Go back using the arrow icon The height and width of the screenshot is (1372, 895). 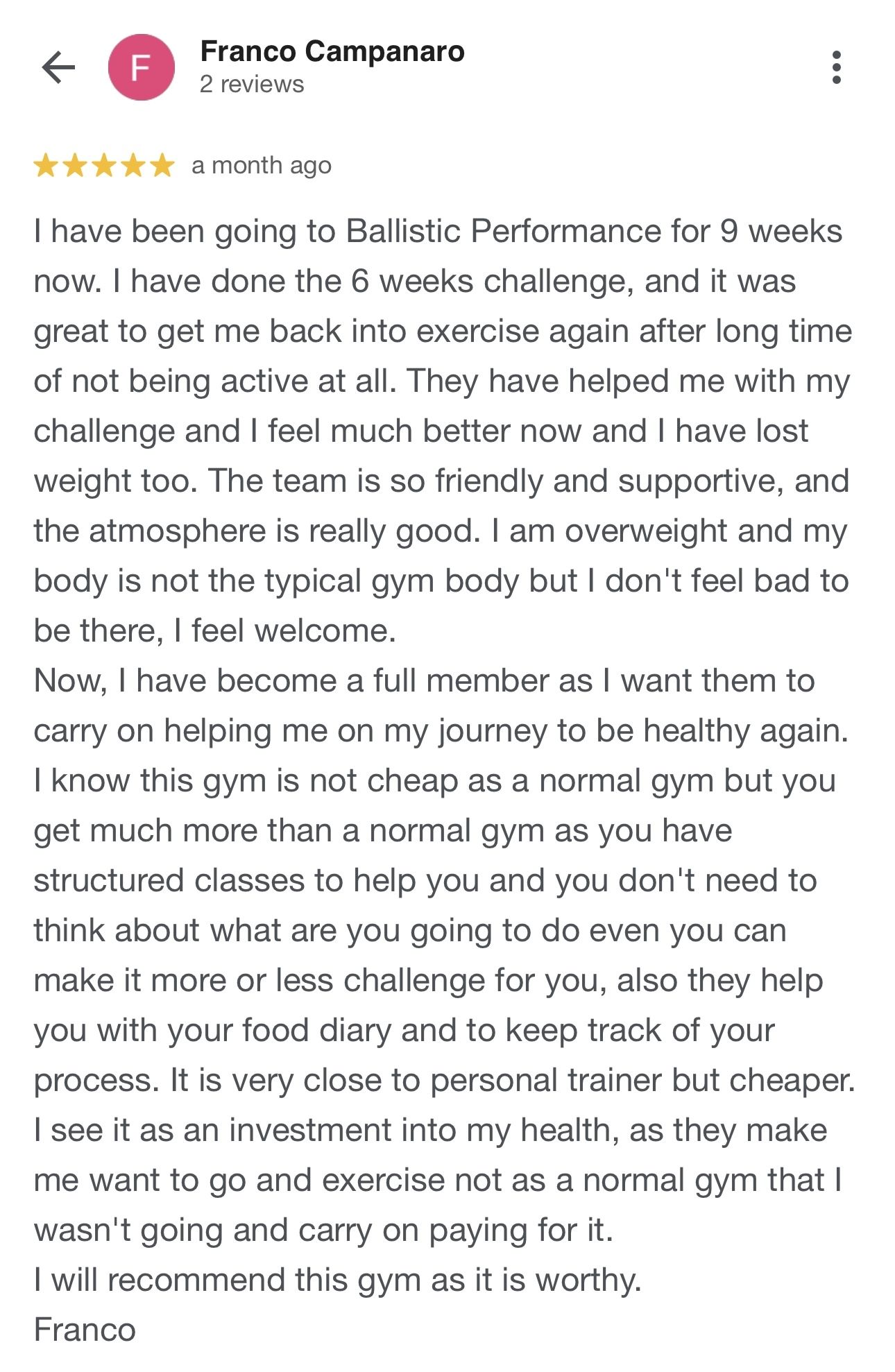click(x=58, y=67)
